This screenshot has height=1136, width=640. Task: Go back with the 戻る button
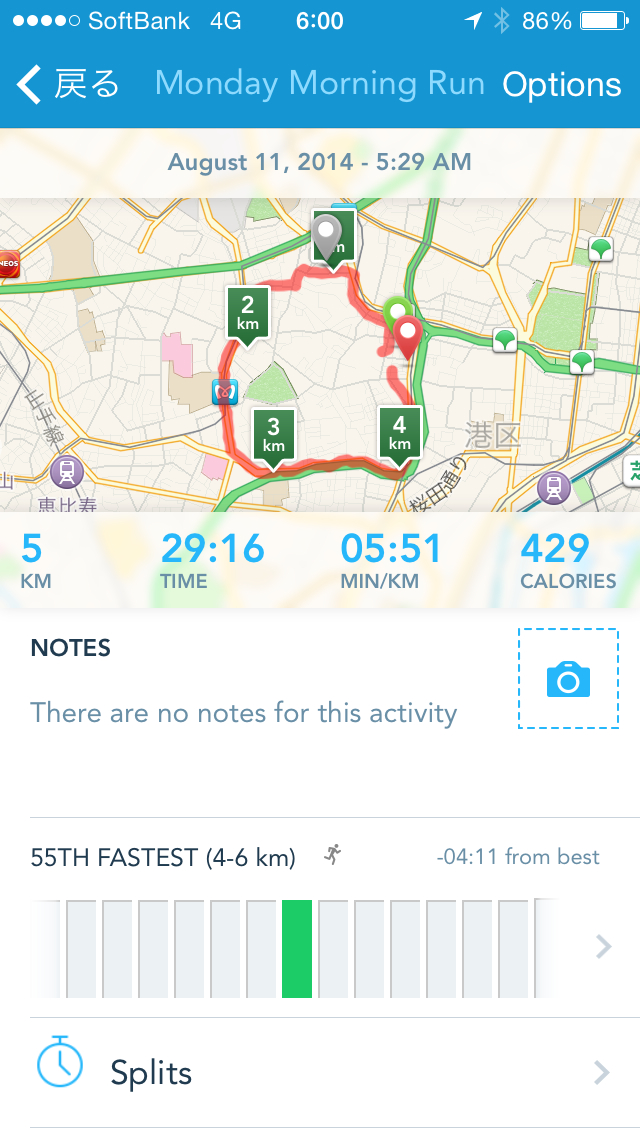pos(68,85)
